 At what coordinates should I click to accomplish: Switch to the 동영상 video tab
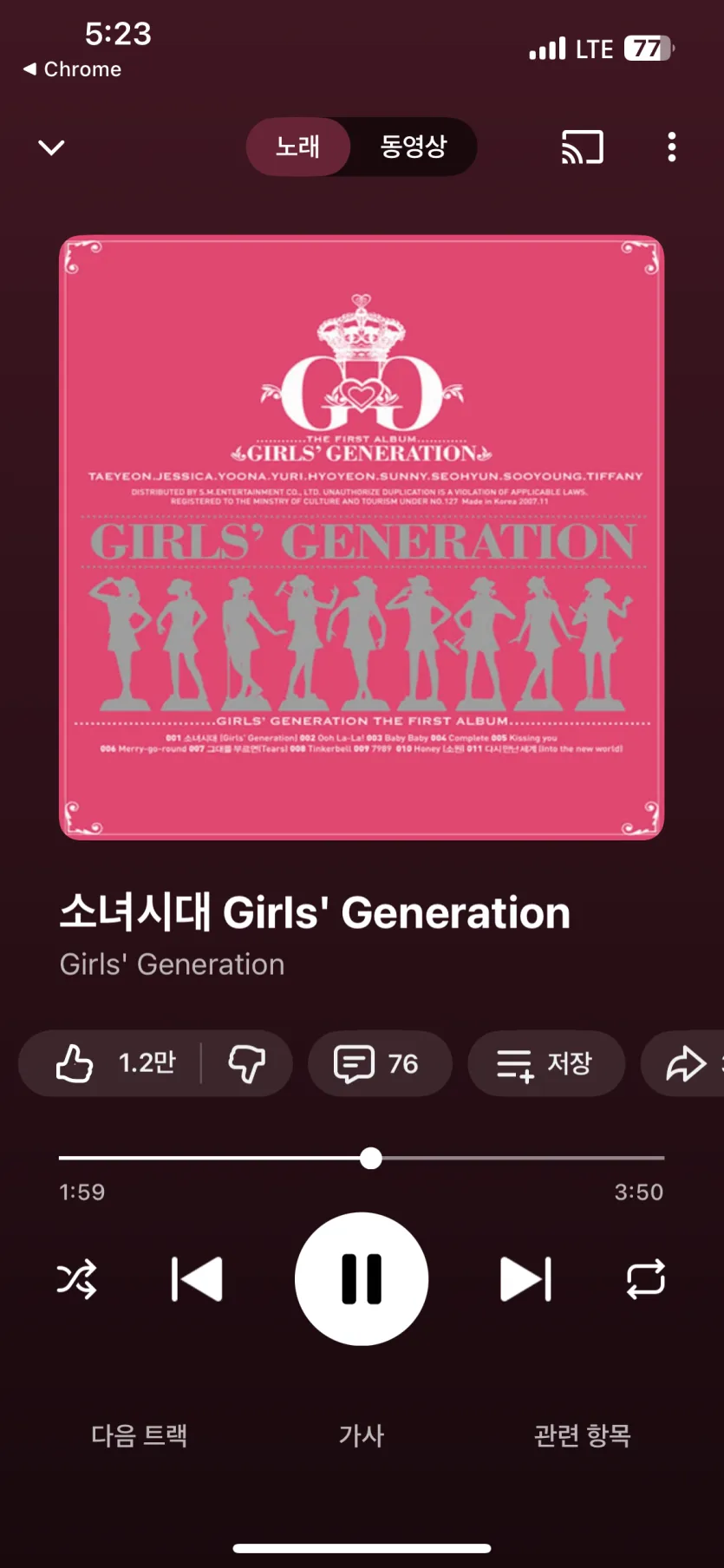point(414,147)
